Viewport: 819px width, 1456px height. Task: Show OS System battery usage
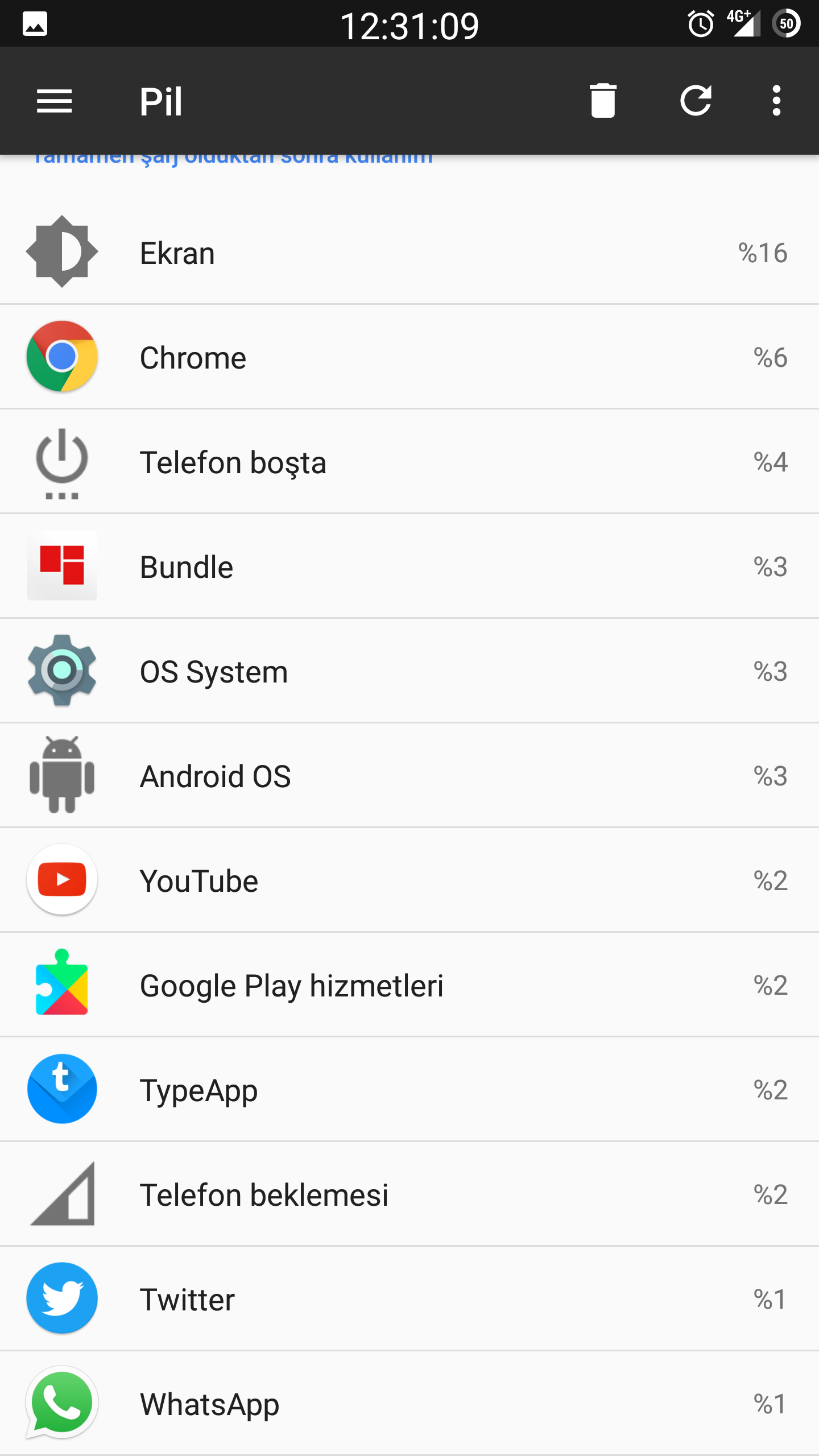click(x=409, y=671)
